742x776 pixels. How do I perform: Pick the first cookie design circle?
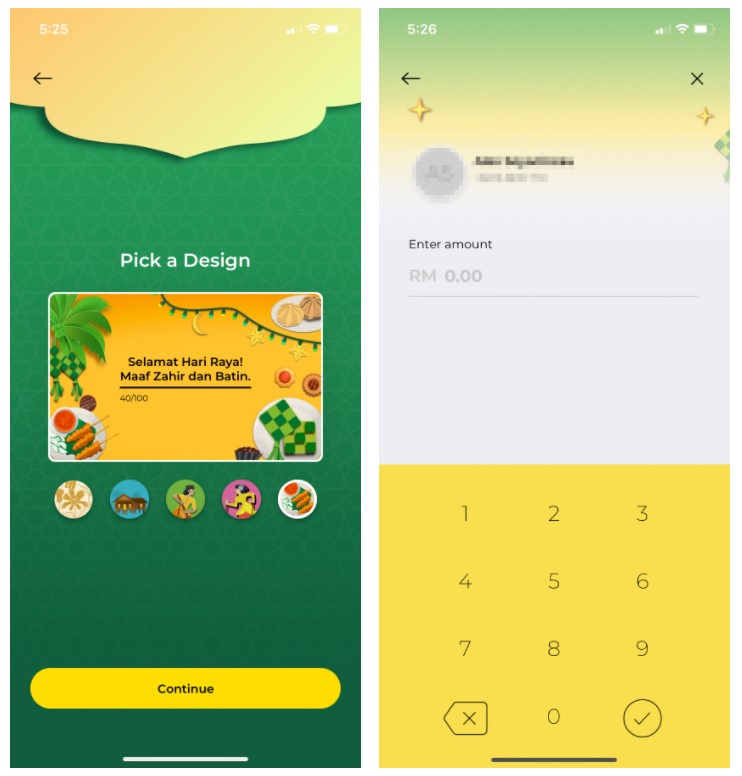click(x=73, y=499)
